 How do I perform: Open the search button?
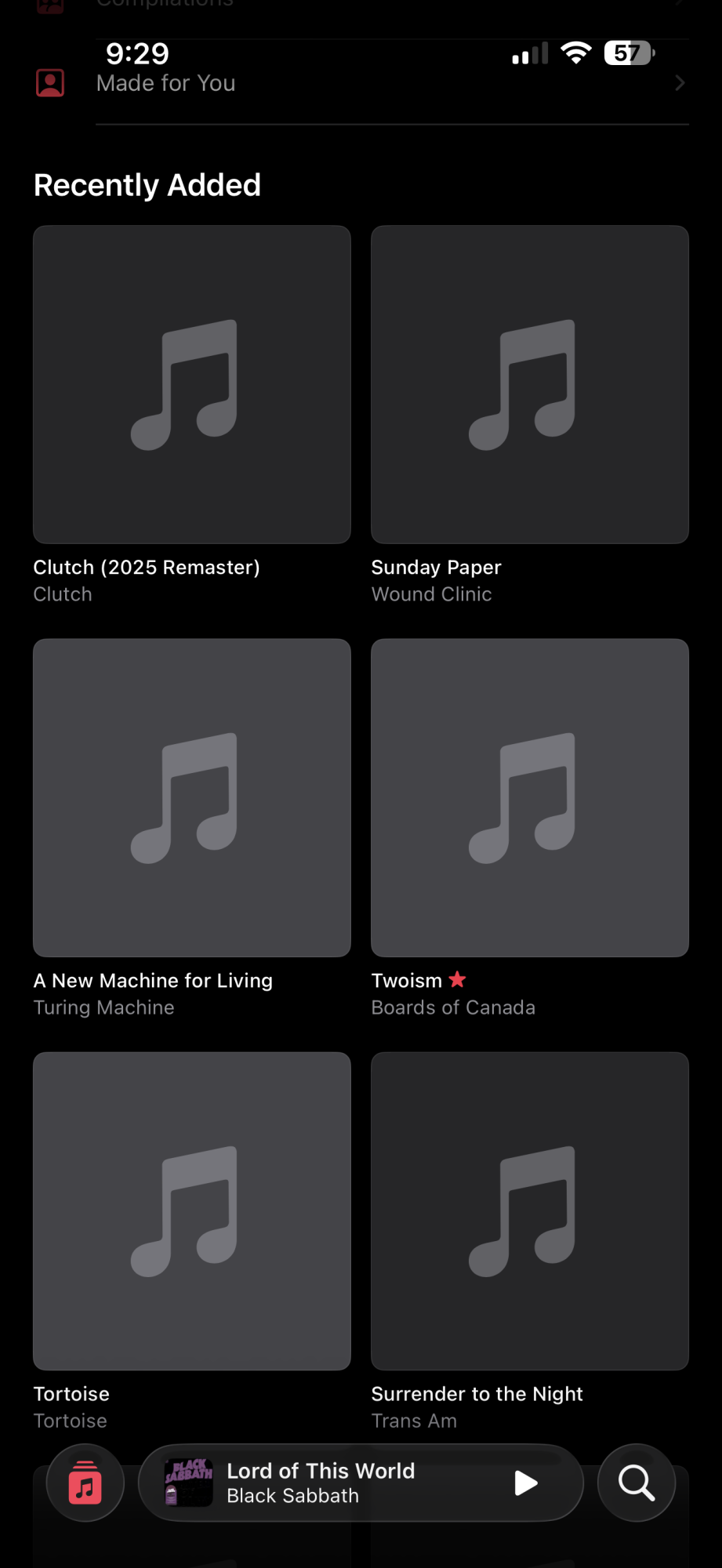[x=636, y=1483]
